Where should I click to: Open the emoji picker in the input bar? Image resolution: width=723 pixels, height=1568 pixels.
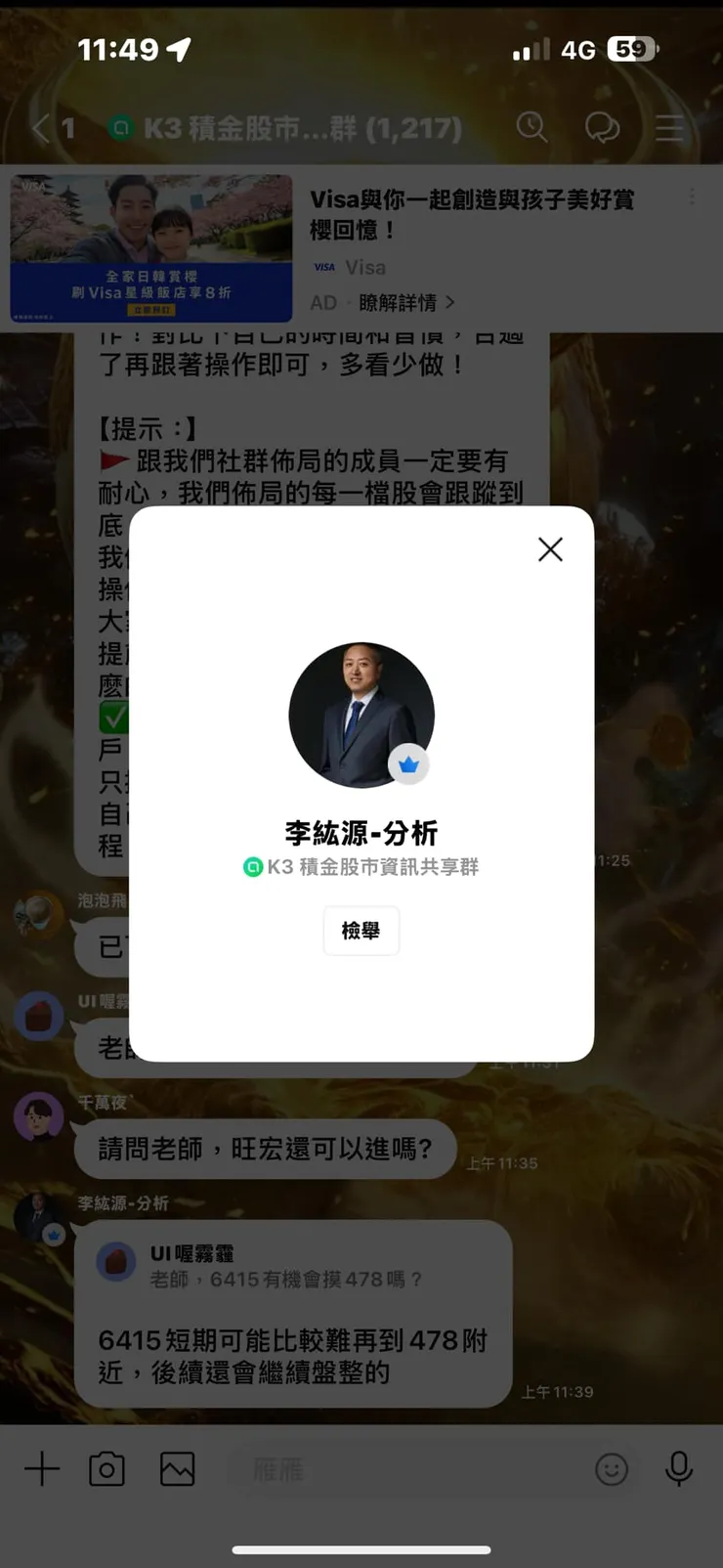[612, 1469]
